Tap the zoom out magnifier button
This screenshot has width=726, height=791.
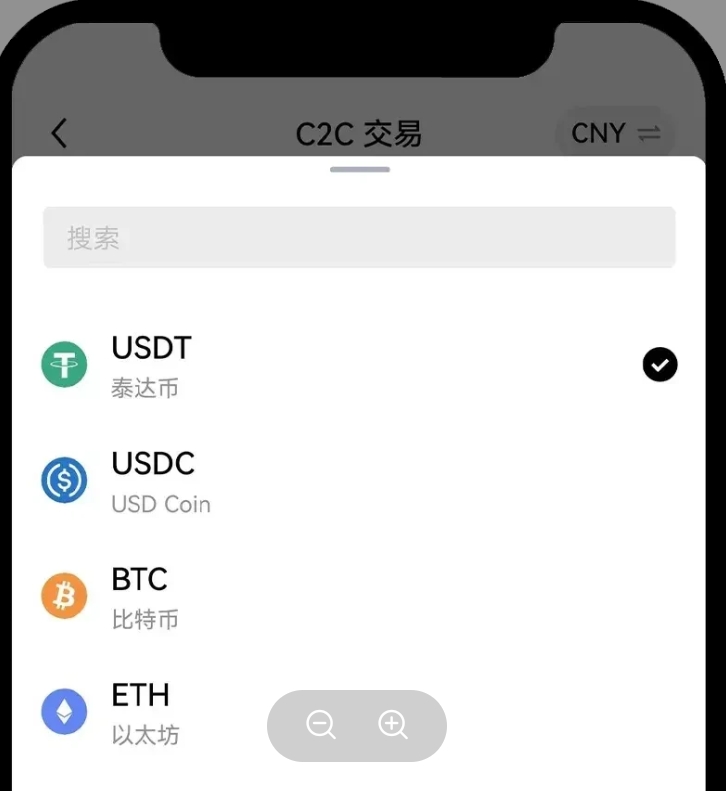[x=321, y=725]
